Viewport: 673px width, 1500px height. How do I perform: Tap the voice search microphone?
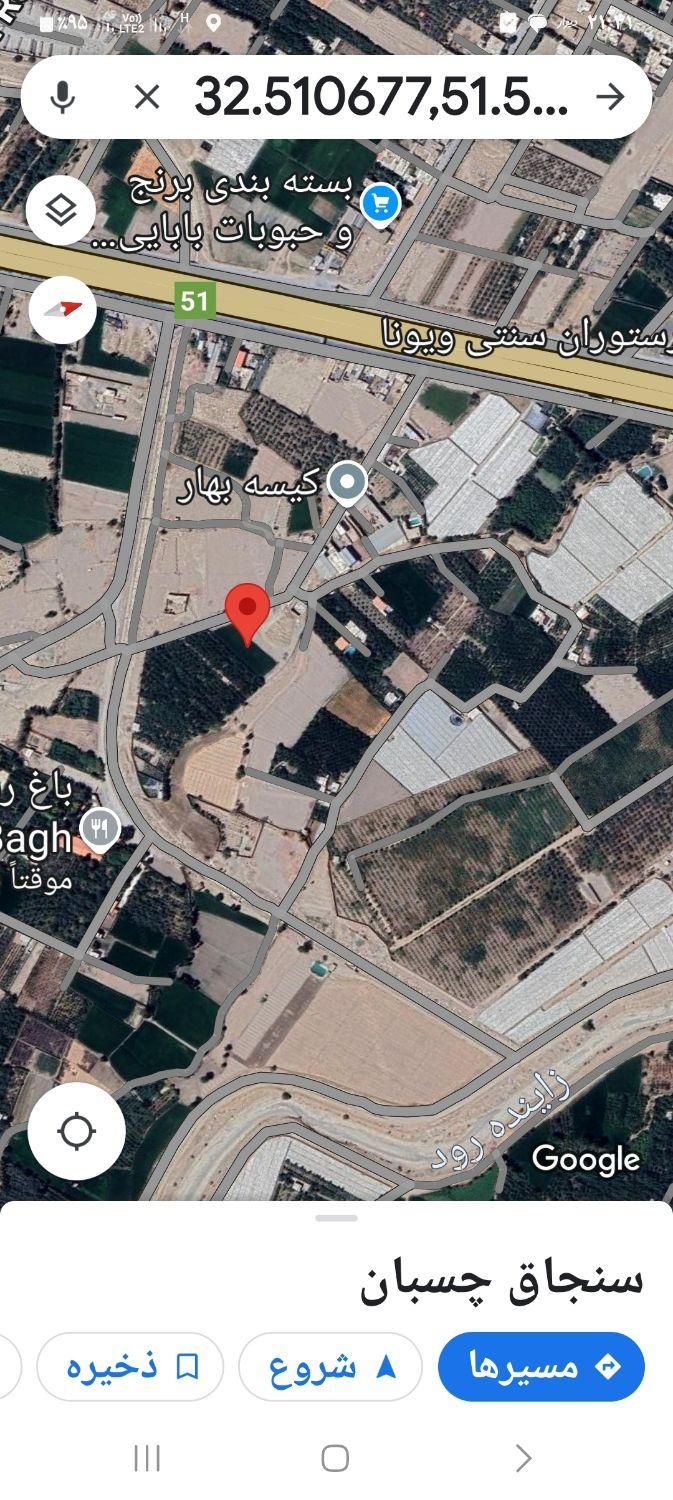click(x=63, y=97)
